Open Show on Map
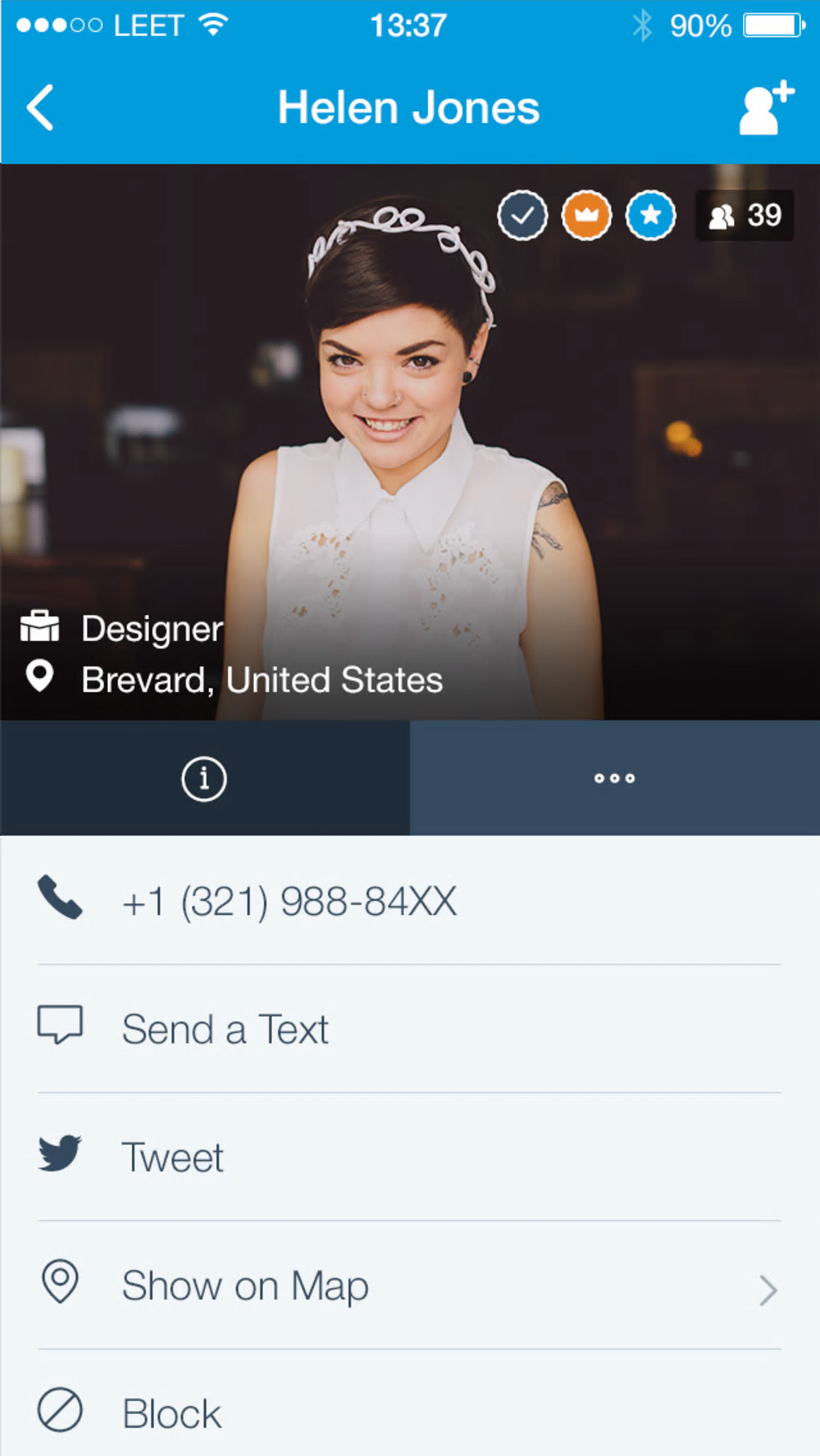The height and width of the screenshot is (1456, 820). (x=245, y=1286)
